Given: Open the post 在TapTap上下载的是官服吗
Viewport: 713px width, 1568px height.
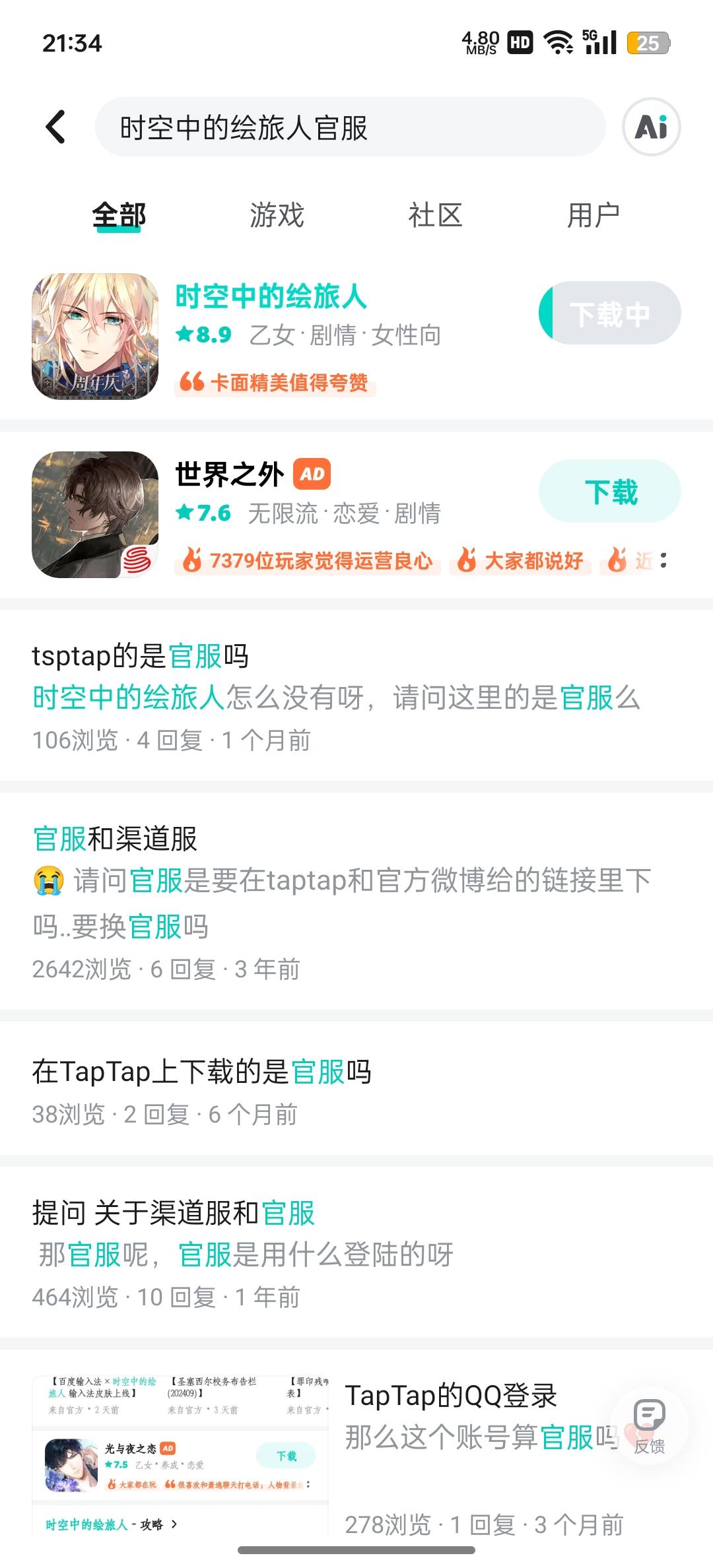Looking at the screenshot, I should tap(203, 1072).
